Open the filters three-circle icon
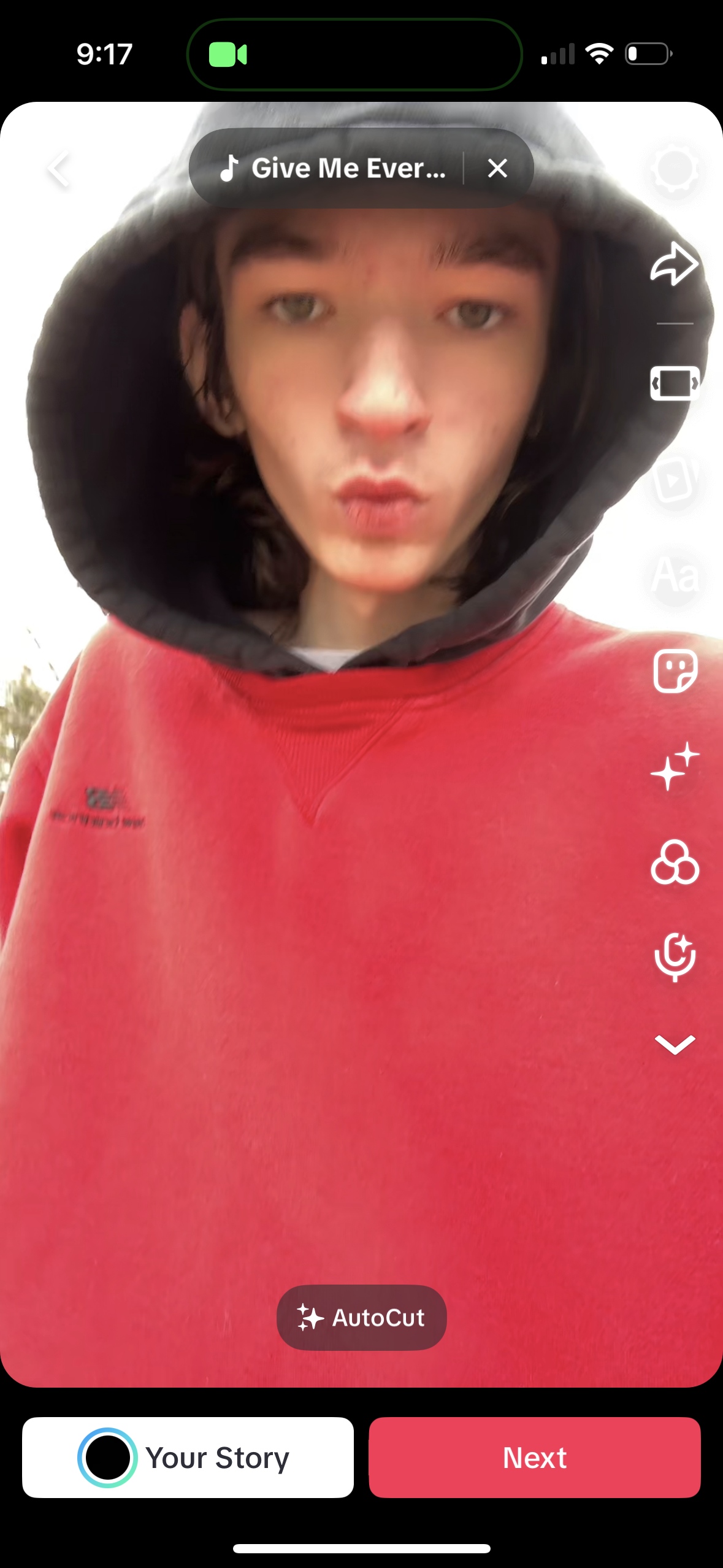Image resolution: width=723 pixels, height=1568 pixels. (675, 863)
